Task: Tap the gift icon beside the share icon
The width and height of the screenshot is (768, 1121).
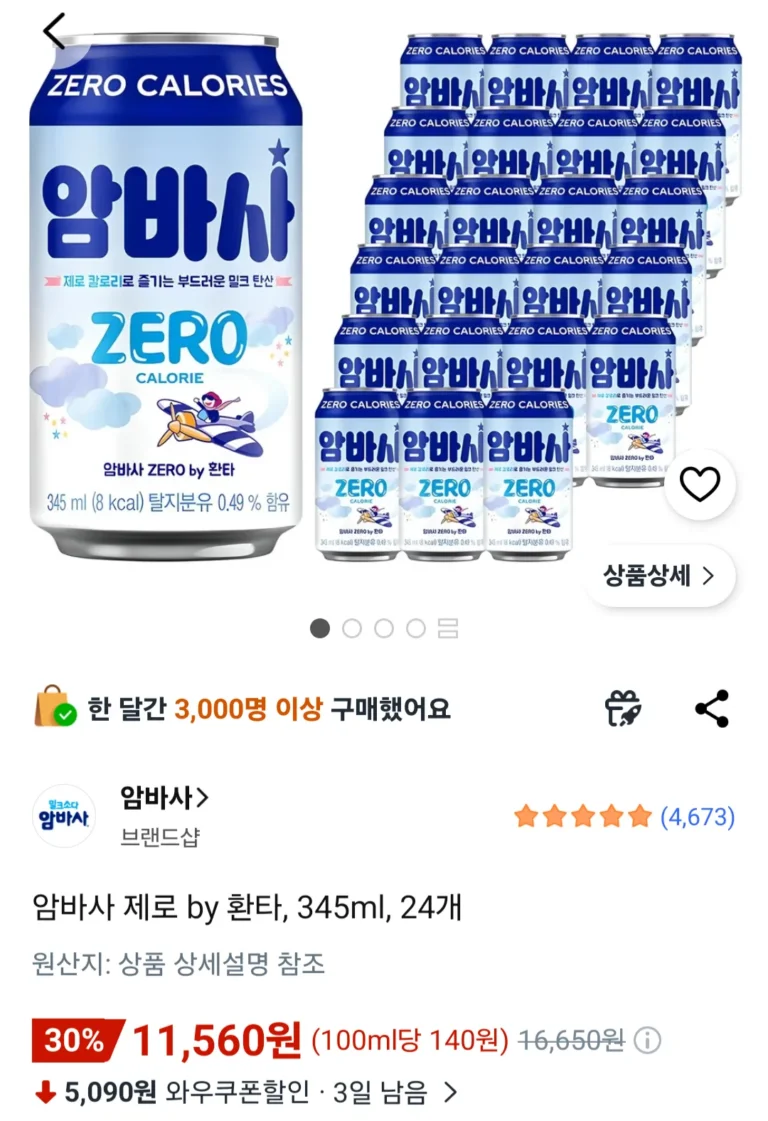Action: click(623, 709)
